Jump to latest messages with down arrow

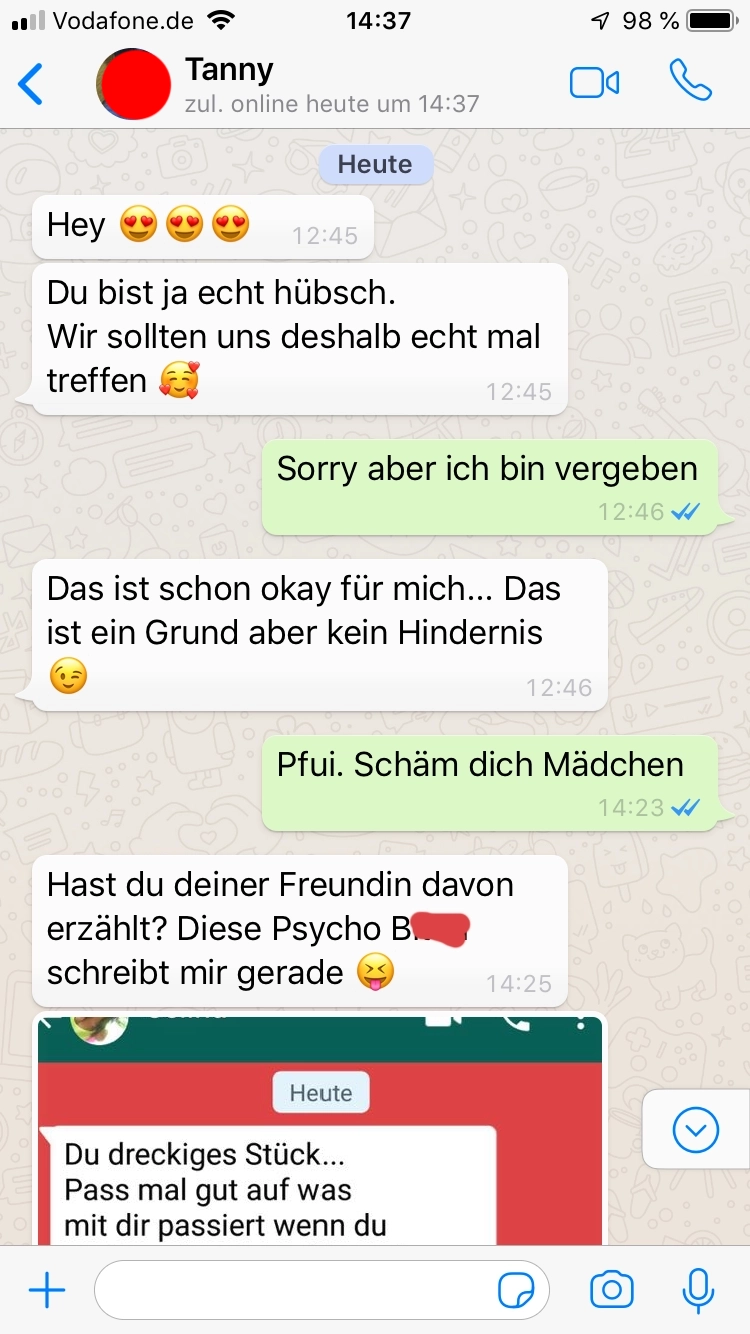[696, 1131]
